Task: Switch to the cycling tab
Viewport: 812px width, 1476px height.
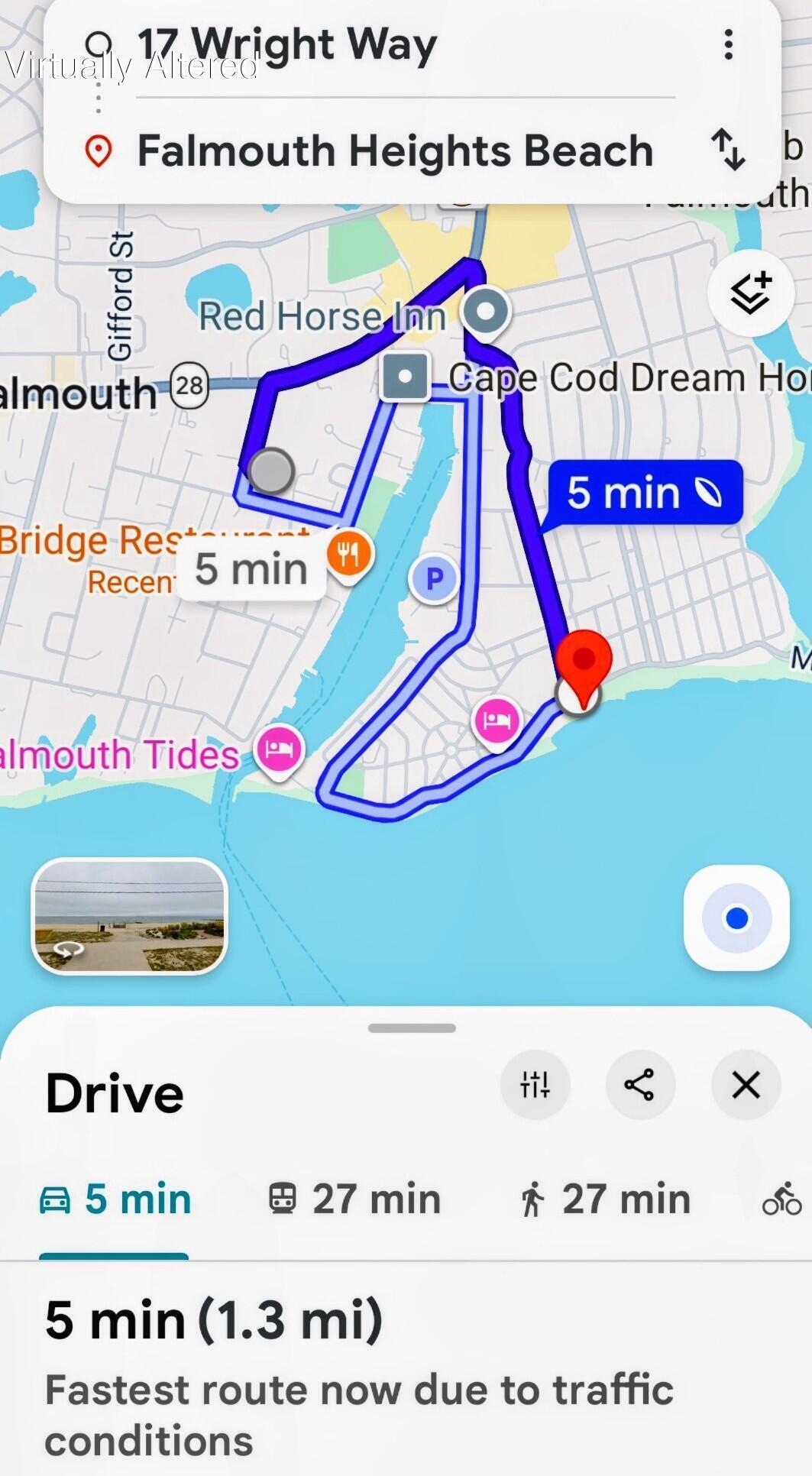Action: click(782, 1199)
